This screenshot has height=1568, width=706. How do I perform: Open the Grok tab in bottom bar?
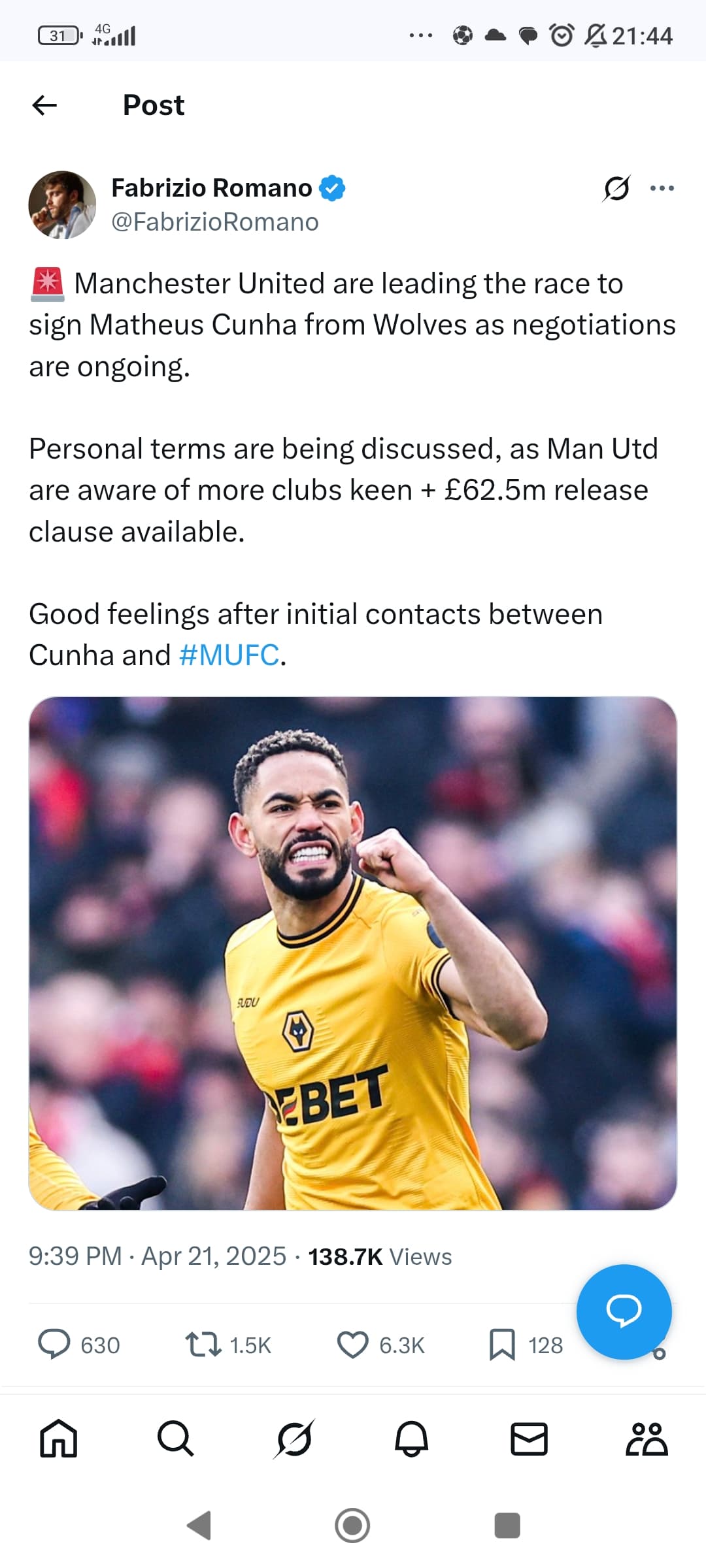click(294, 1439)
